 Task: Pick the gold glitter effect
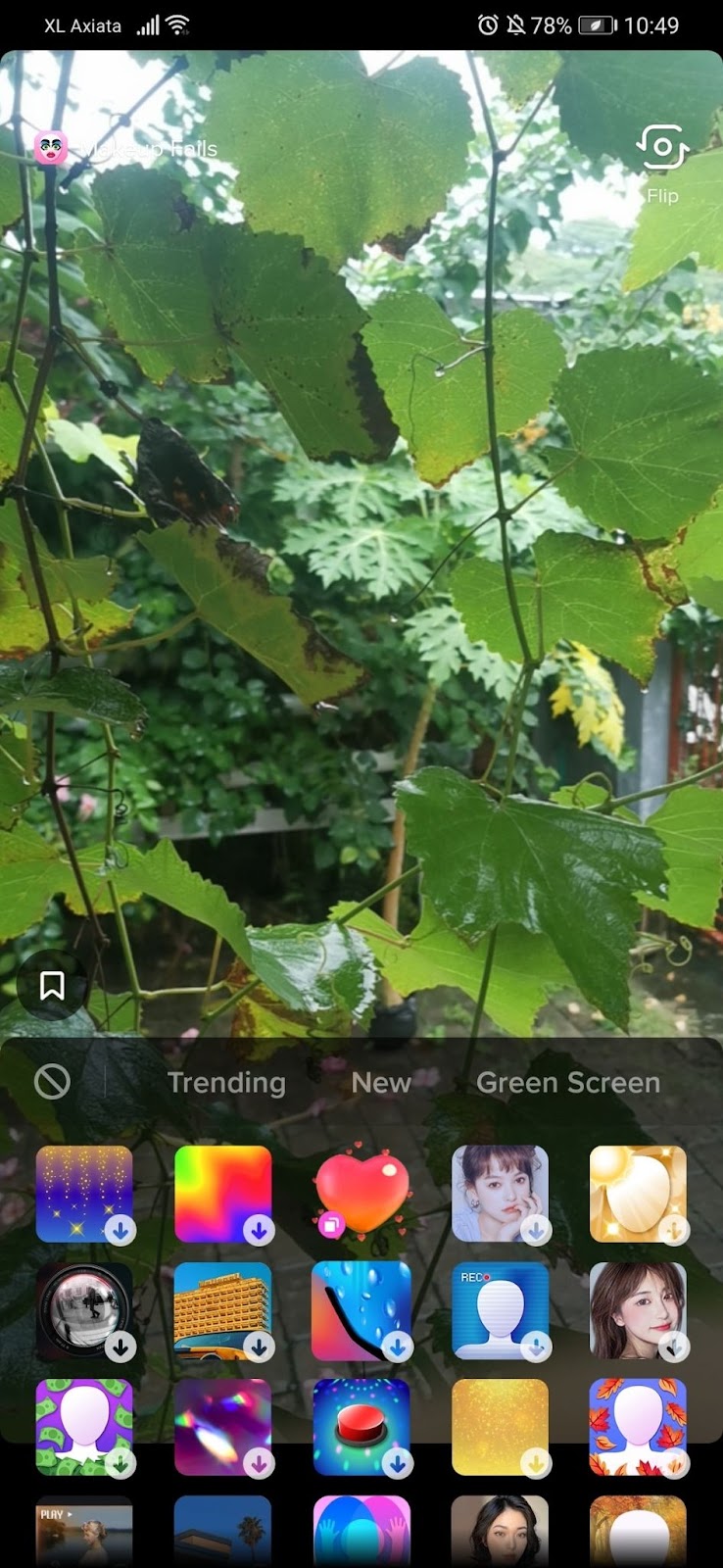click(500, 1428)
